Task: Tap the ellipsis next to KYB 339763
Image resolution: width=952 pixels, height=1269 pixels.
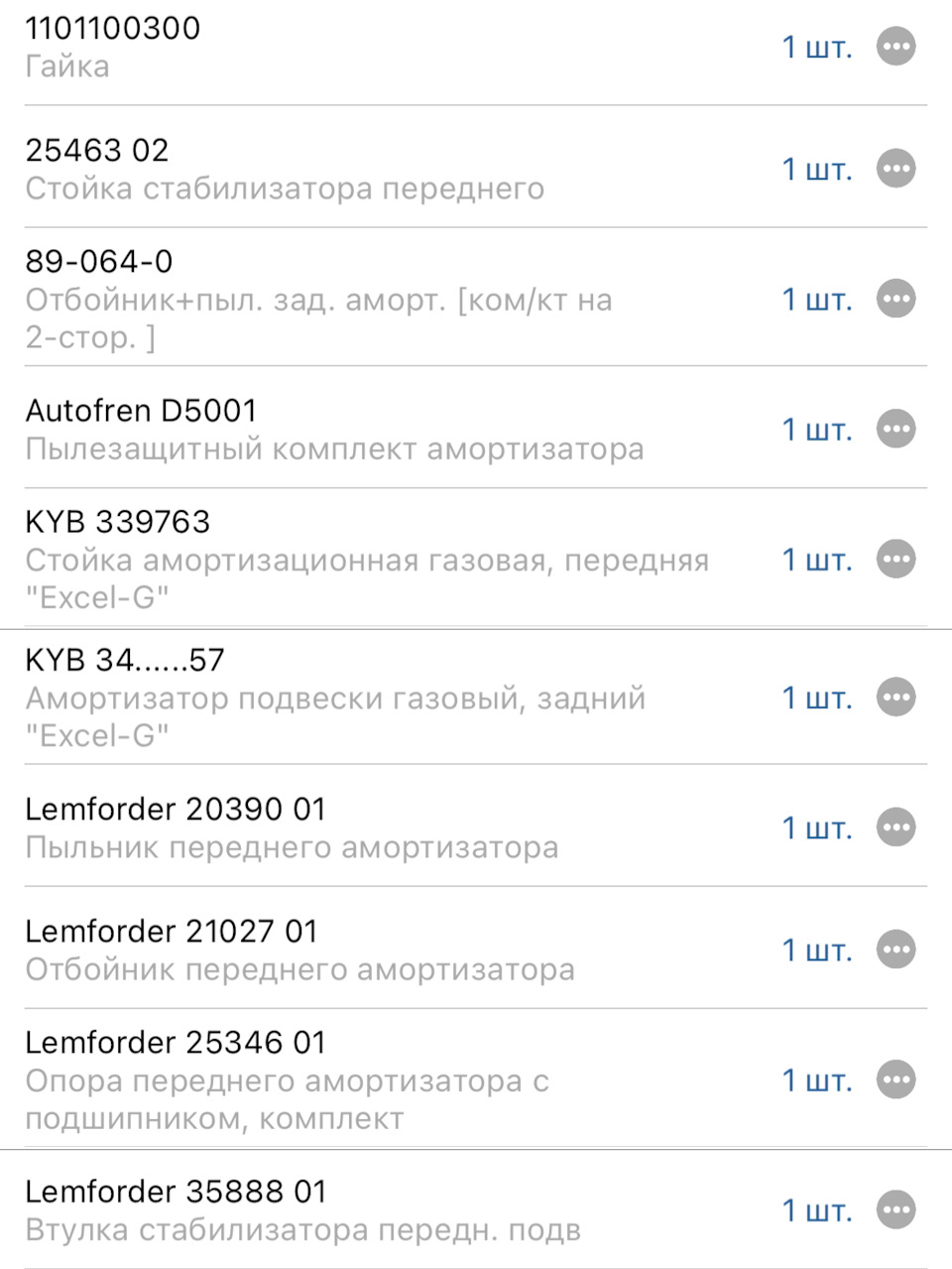Action: (895, 560)
